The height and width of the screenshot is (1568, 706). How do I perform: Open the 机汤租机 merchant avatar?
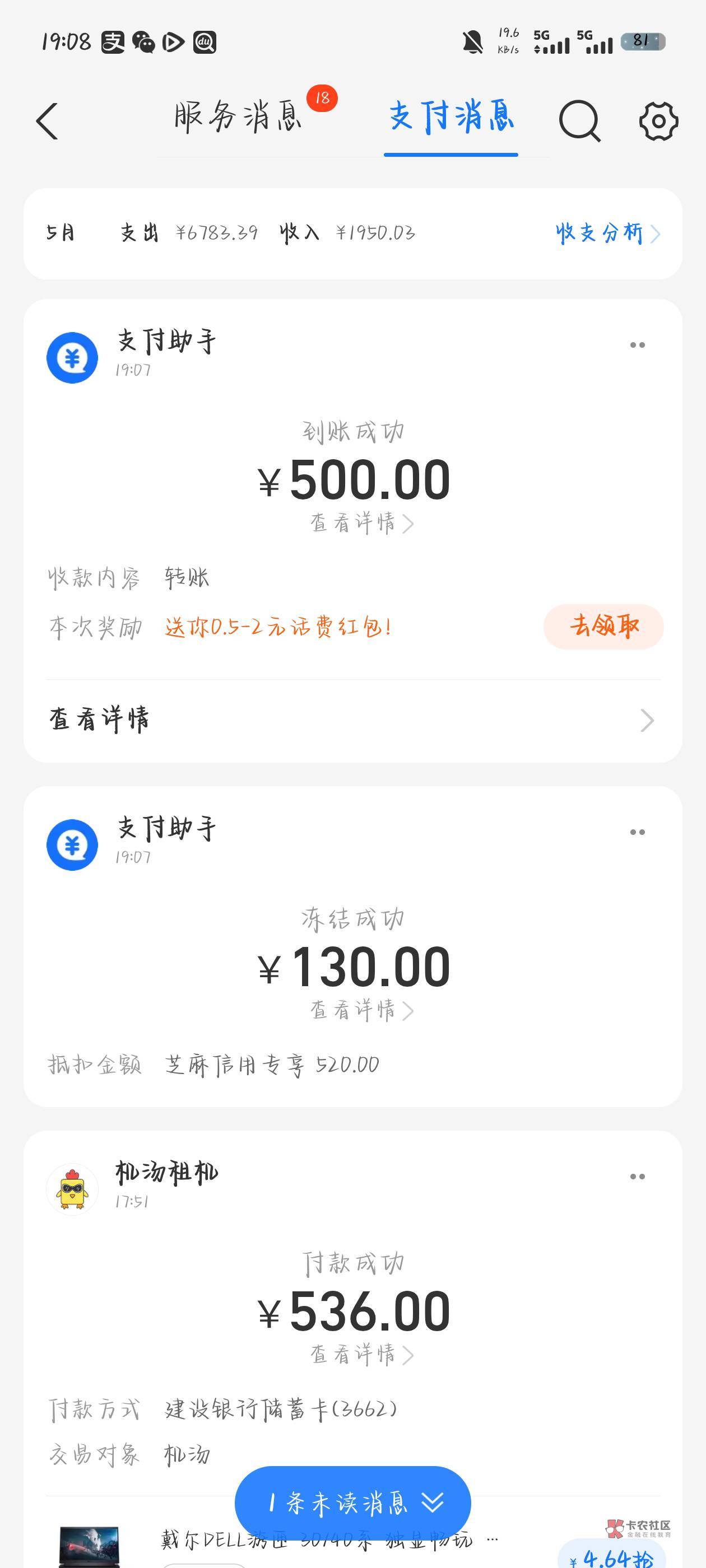coord(72,1189)
